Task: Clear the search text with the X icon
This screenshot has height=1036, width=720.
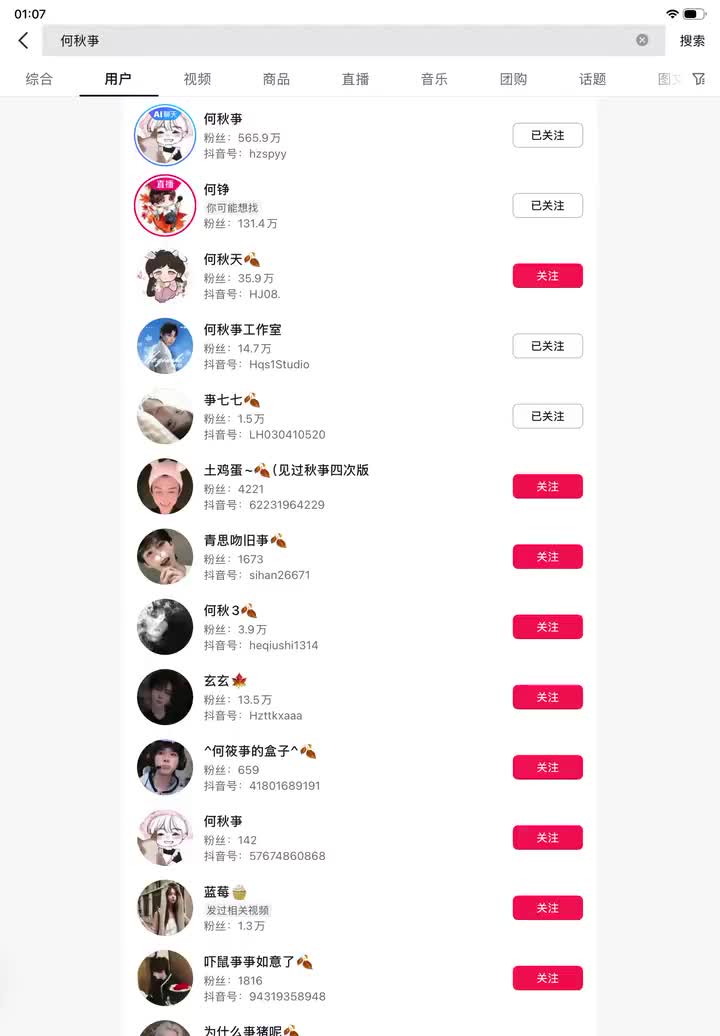Action: point(642,40)
